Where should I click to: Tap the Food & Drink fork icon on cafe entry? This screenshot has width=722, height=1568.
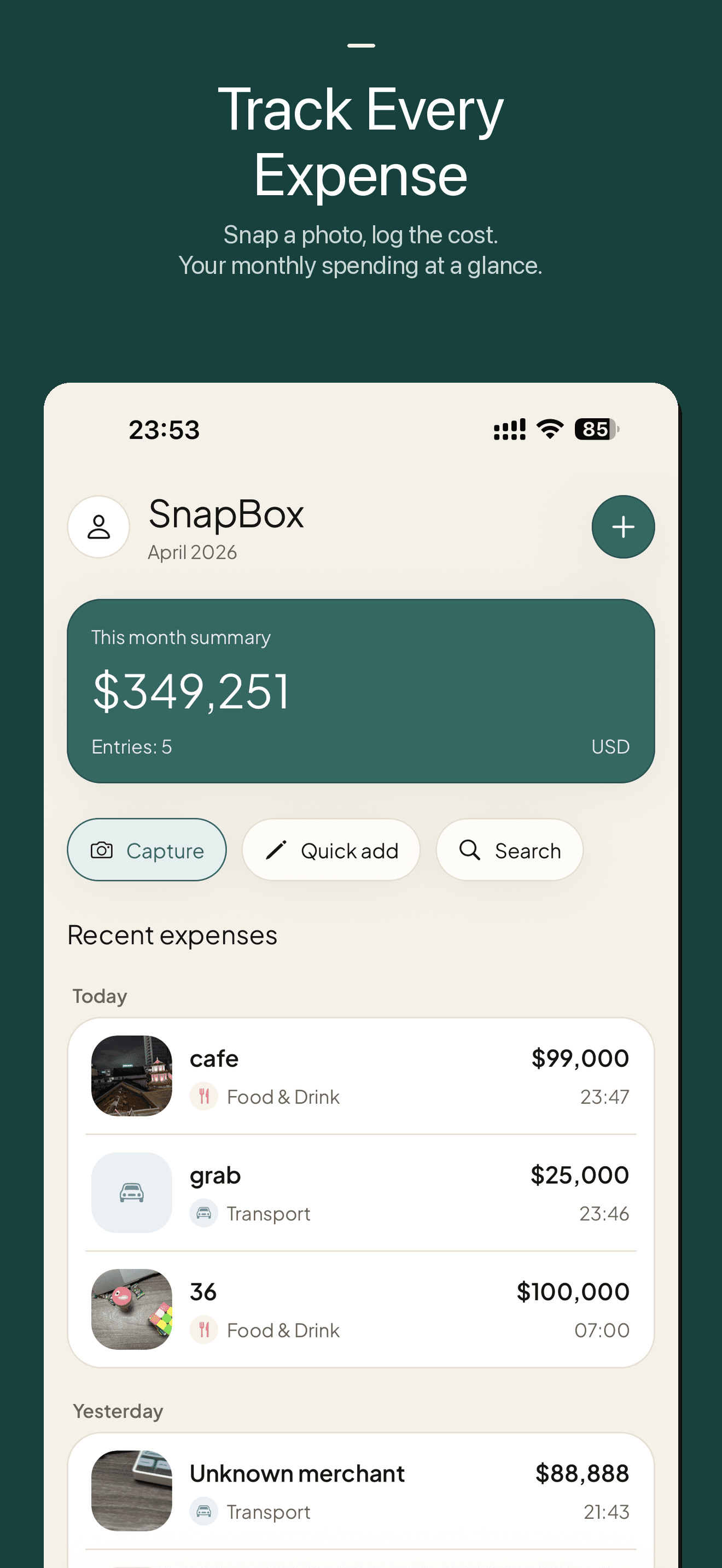(205, 1096)
